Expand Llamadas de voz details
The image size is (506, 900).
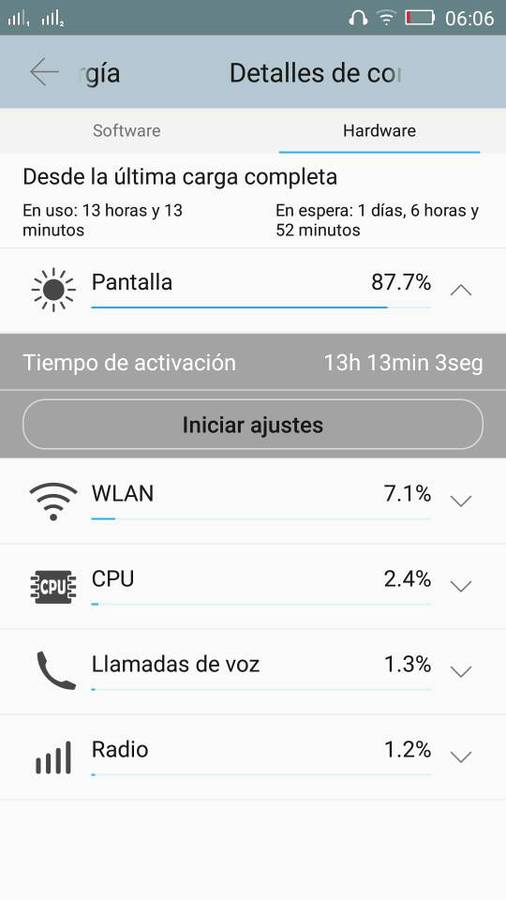(461, 672)
